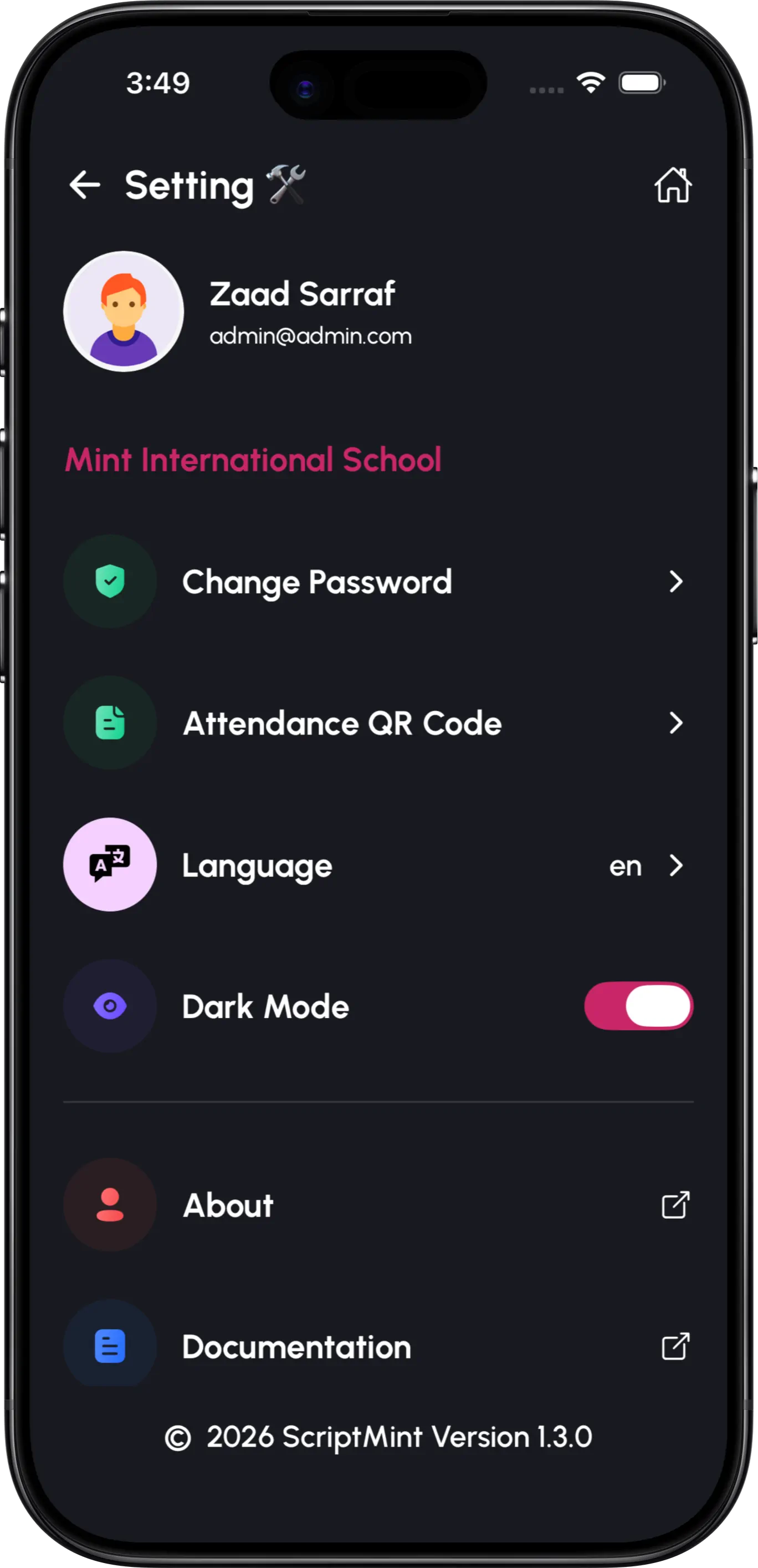The image size is (758, 1568).
Task: Open the Attendance QR Code menu entry
Action: (x=341, y=723)
